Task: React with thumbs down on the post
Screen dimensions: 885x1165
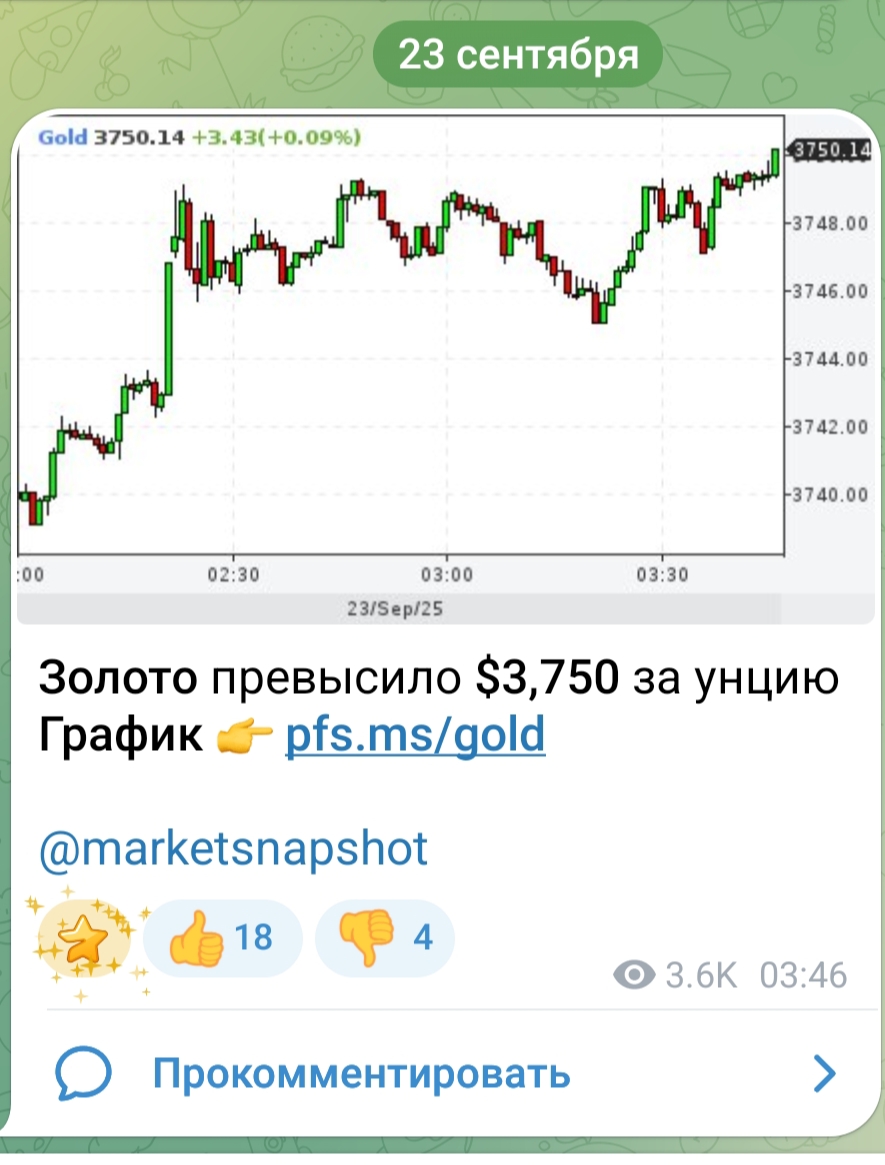Action: tap(385, 938)
